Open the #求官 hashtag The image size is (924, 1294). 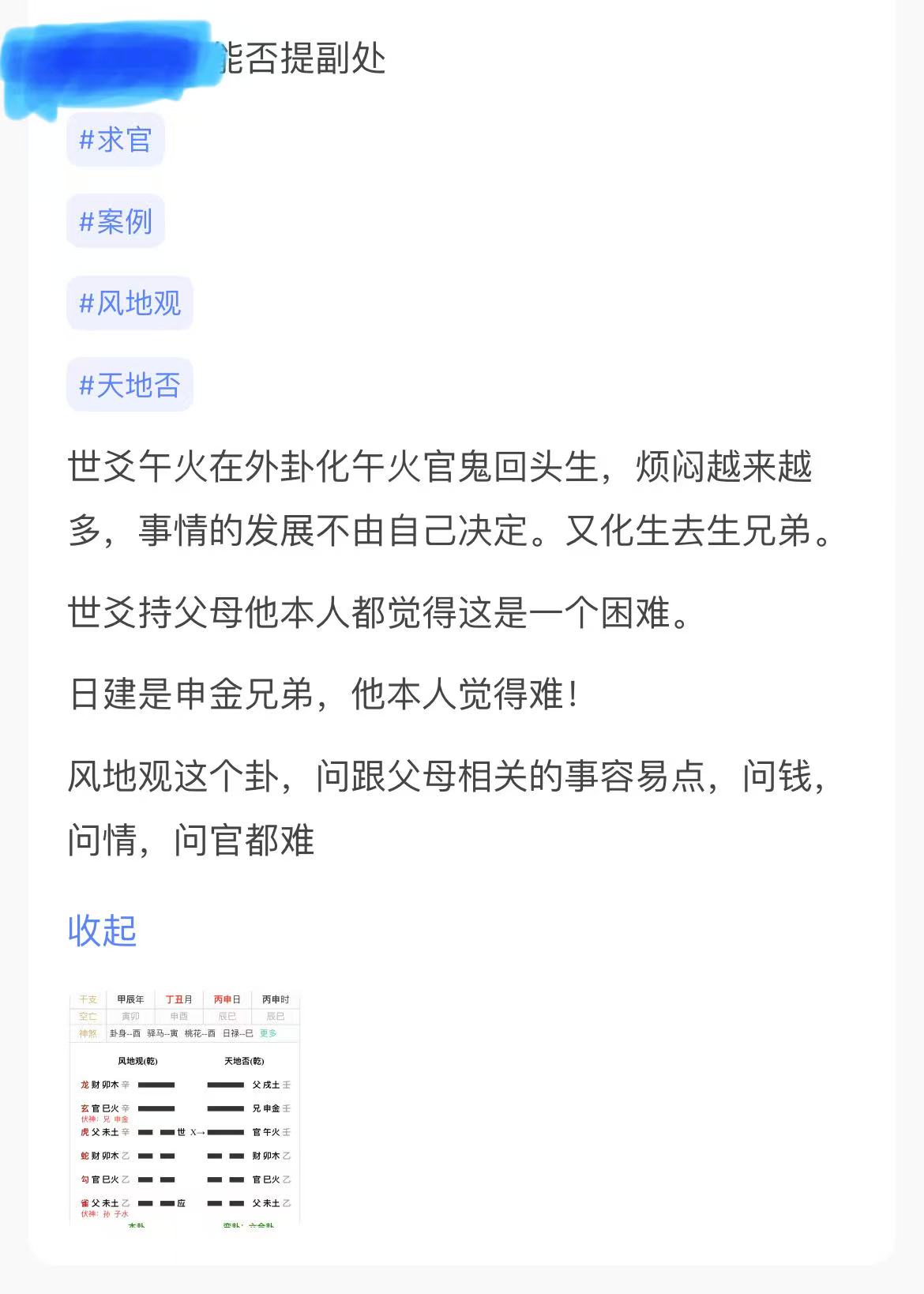(115, 140)
